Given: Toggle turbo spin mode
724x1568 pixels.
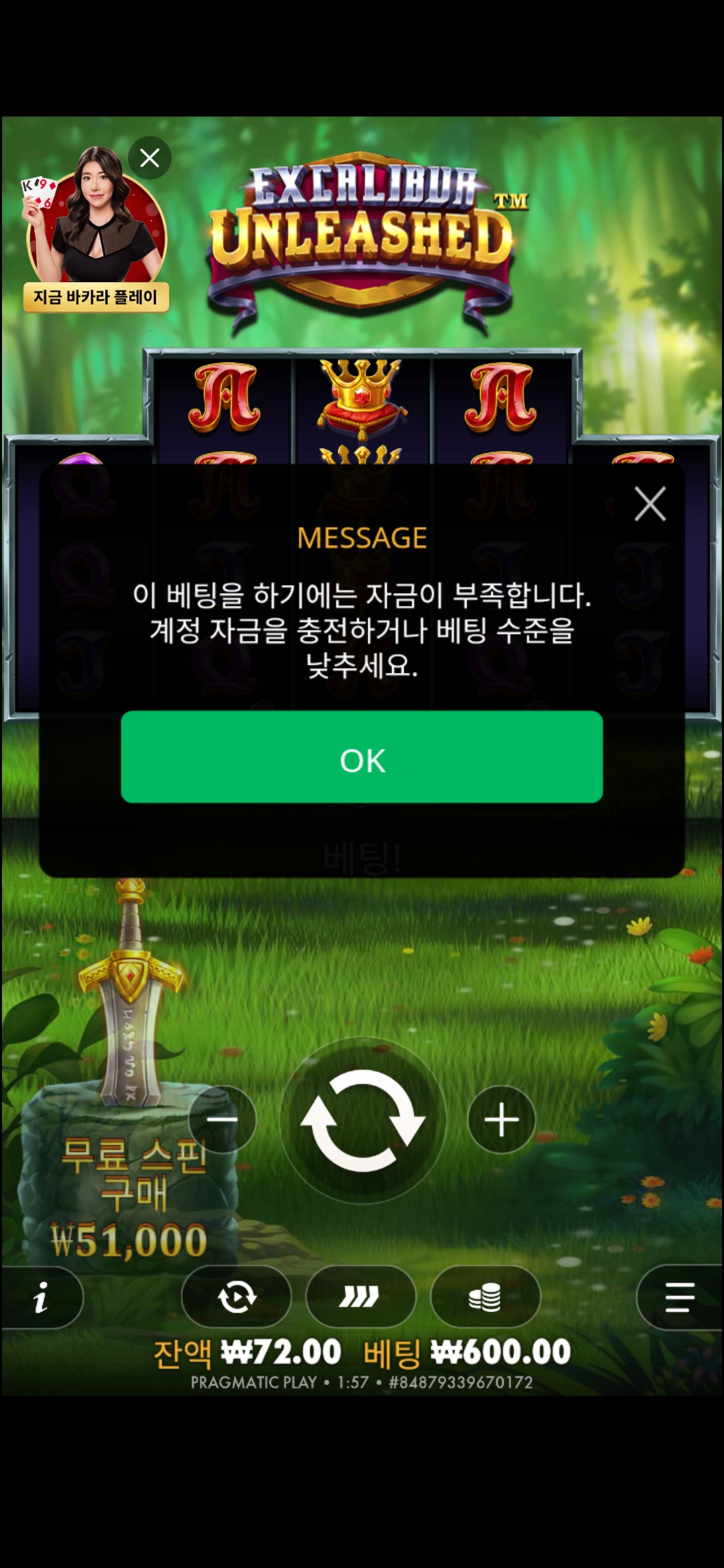Looking at the screenshot, I should [x=361, y=1297].
